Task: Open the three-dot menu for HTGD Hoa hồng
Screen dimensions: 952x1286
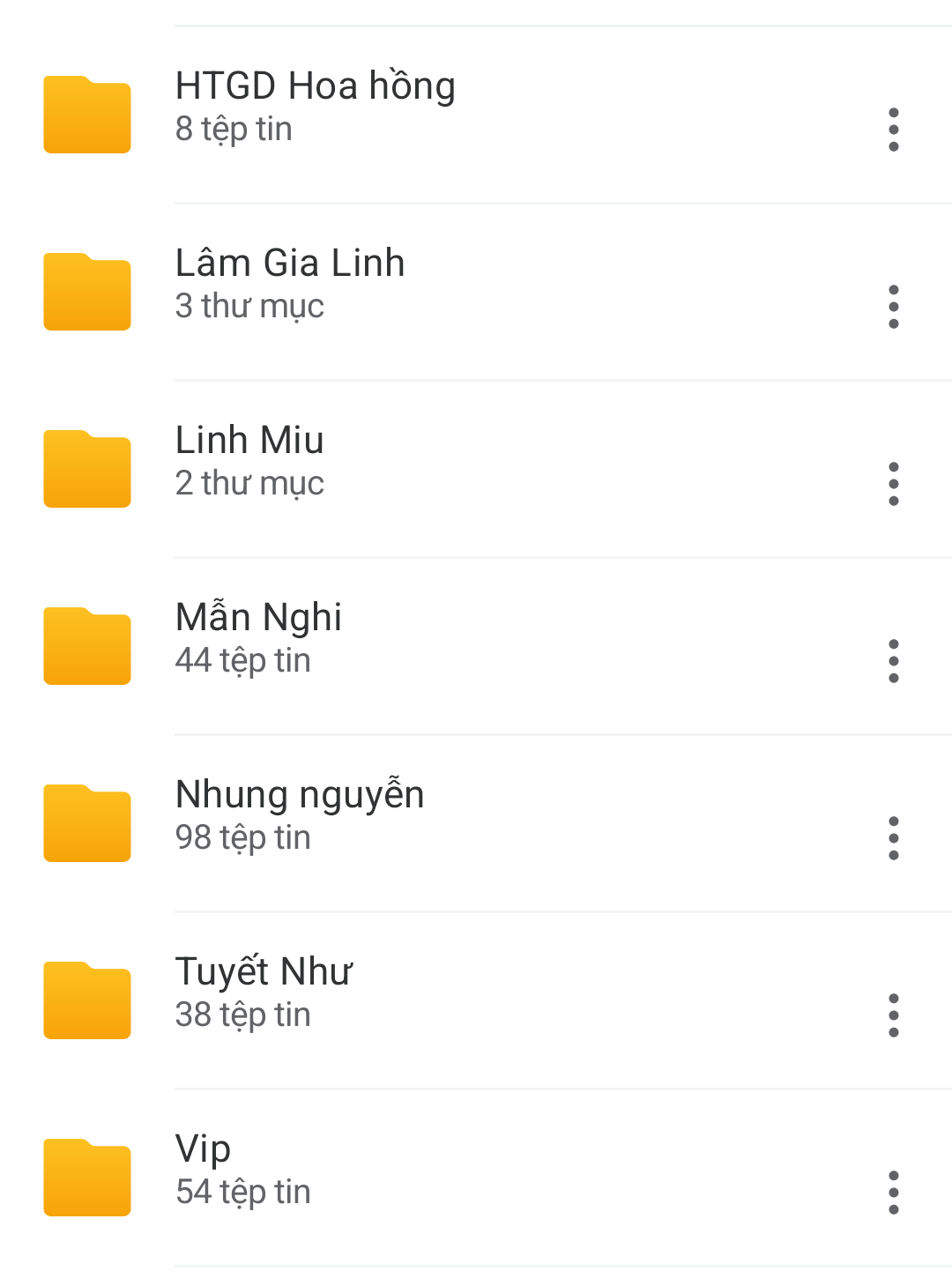Action: (x=893, y=129)
